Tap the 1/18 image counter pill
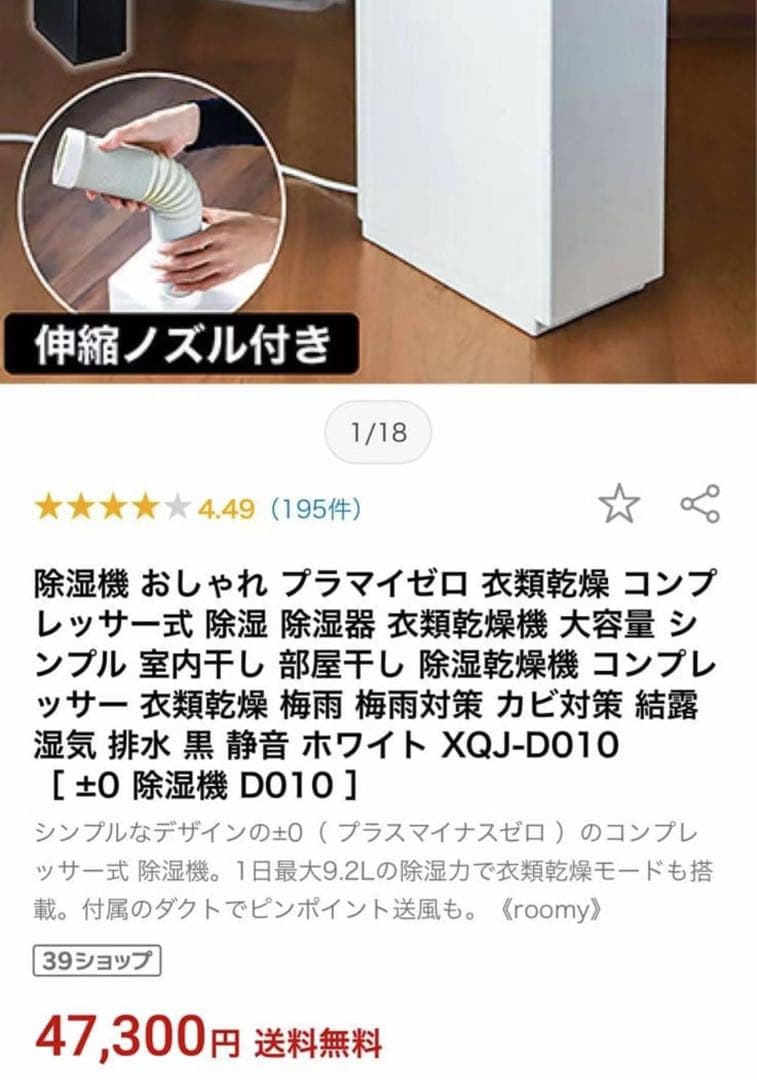757x1080 pixels. click(x=378, y=429)
